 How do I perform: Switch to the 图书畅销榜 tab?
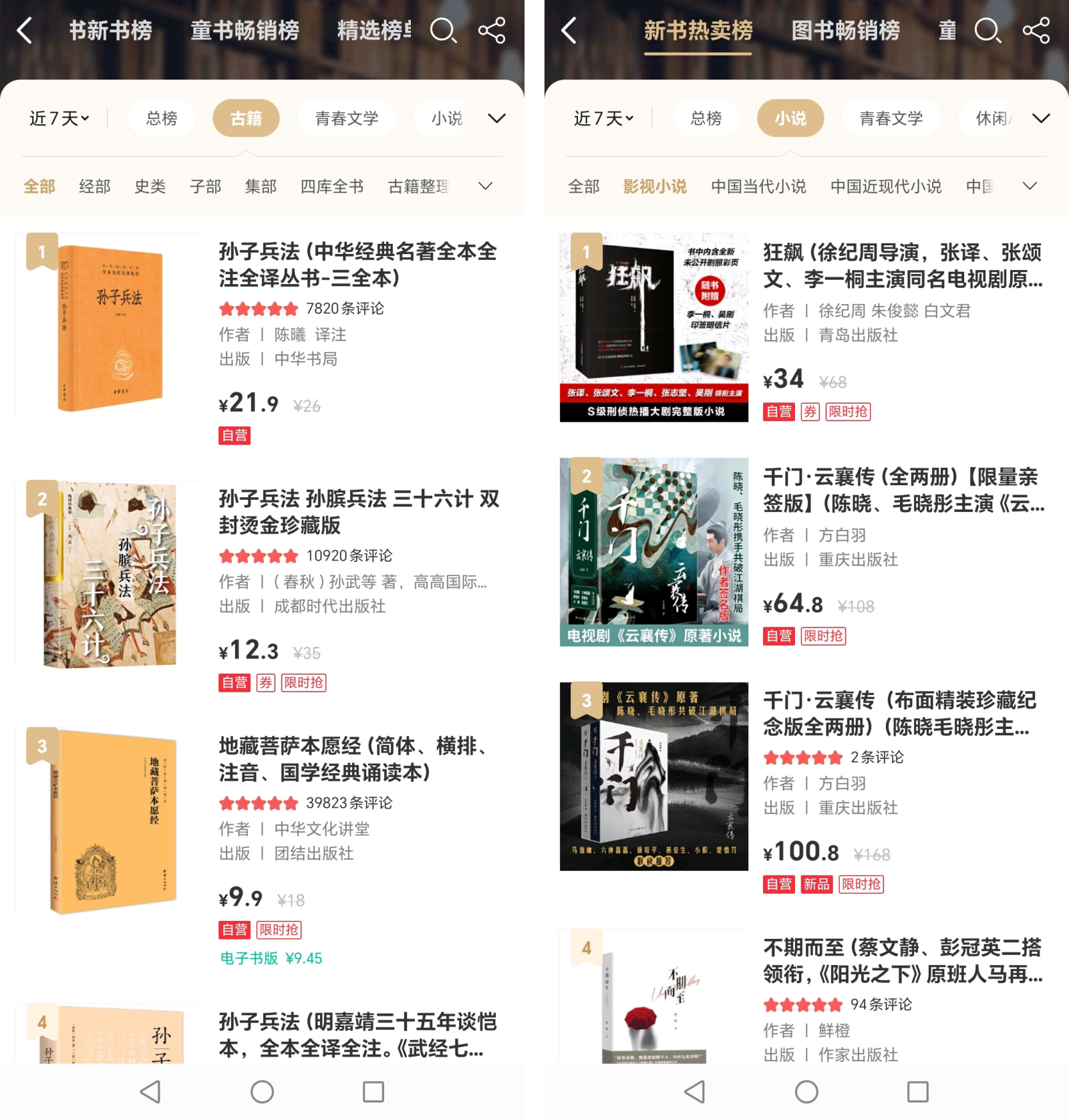point(845,31)
